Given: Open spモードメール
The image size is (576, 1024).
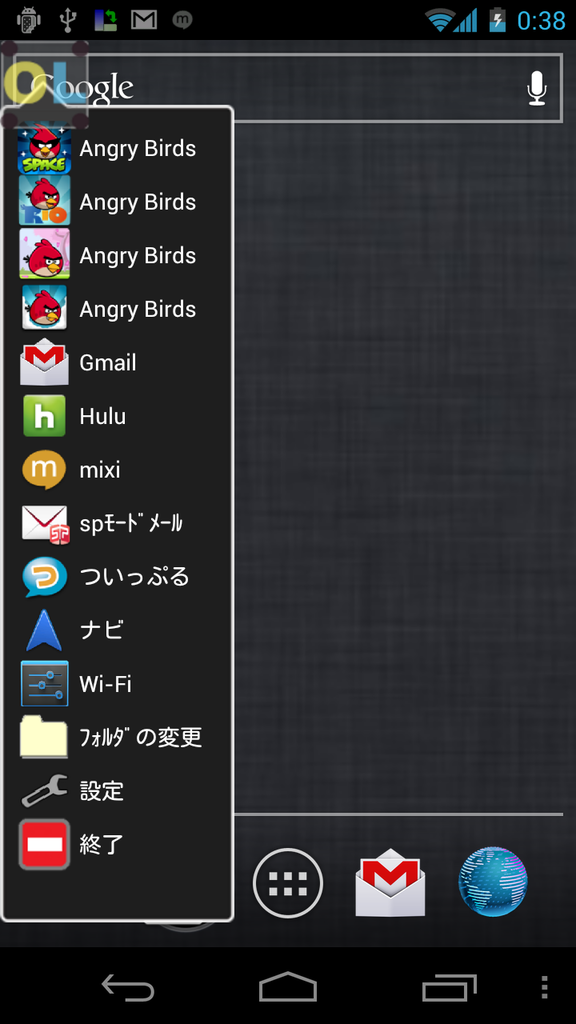Looking at the screenshot, I should tap(118, 523).
